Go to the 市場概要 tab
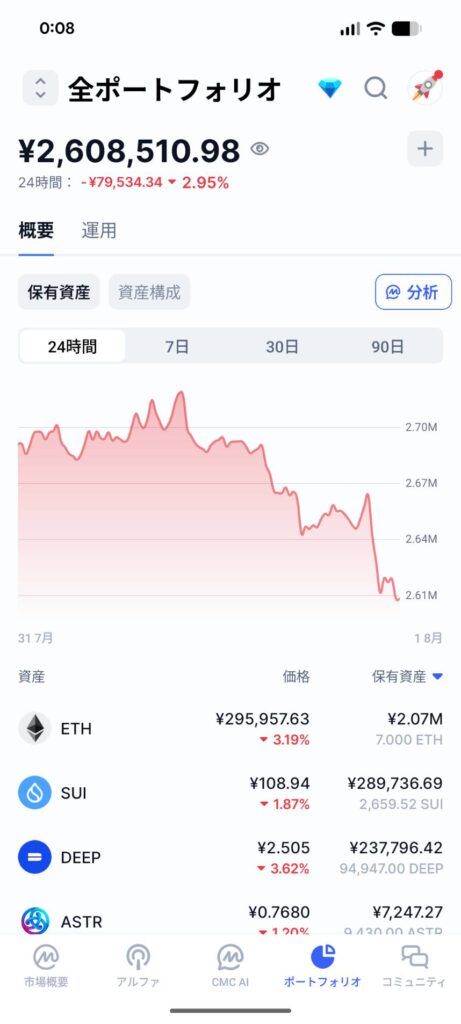The image size is (461, 1024). pyautogui.click(x=46, y=966)
